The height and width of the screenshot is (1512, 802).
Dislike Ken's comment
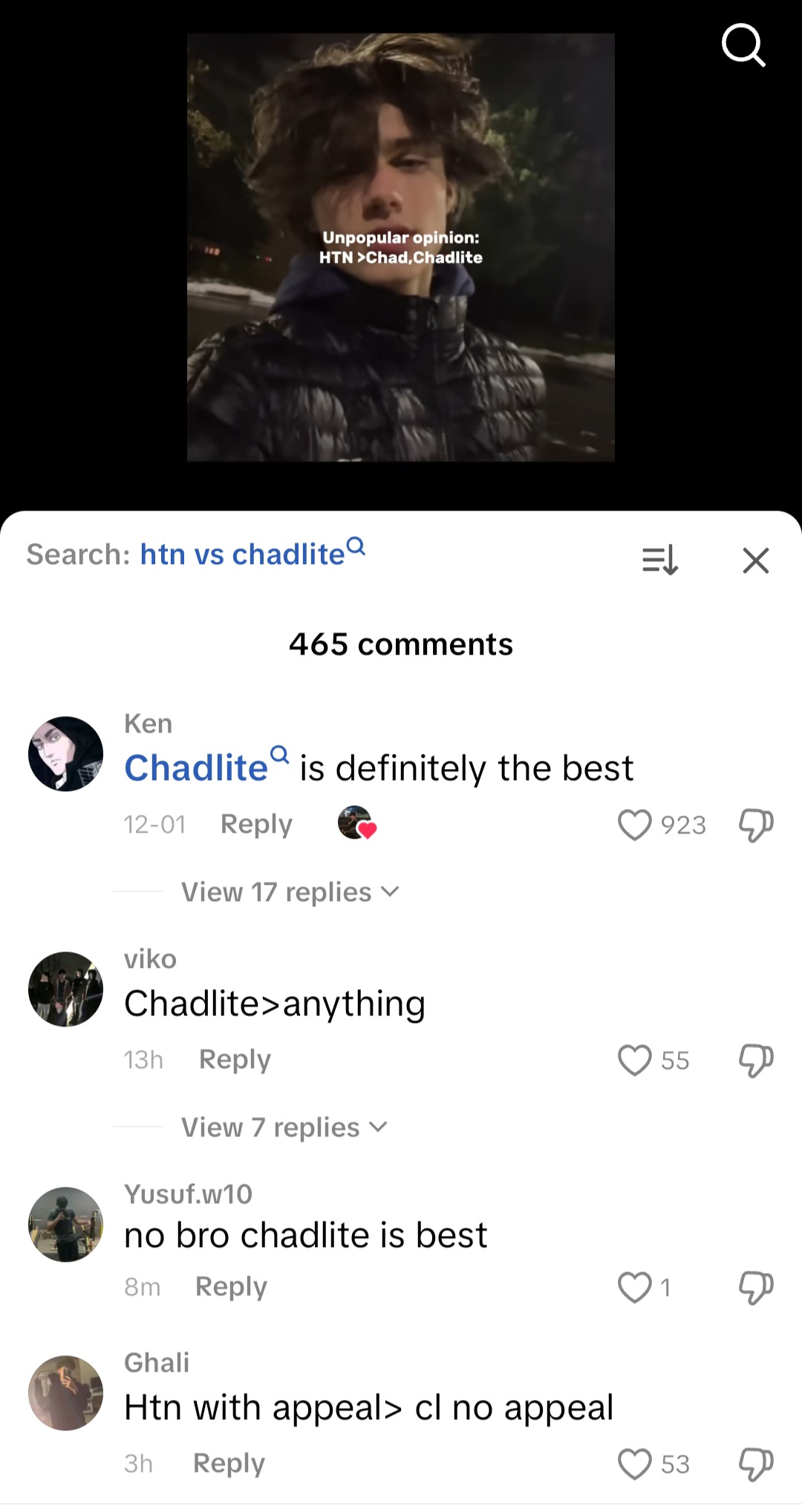(x=756, y=825)
